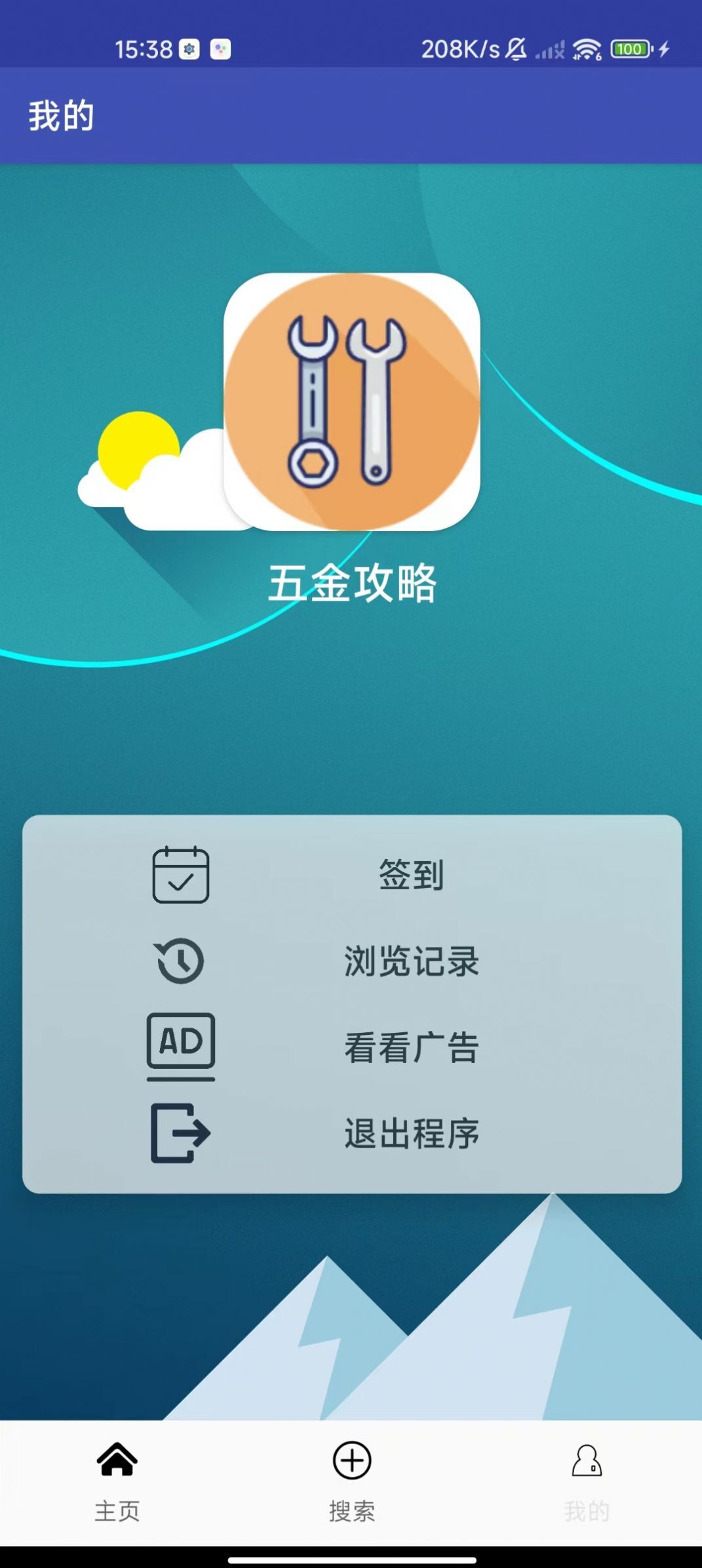This screenshot has height=1568, width=702.
Task: Tap 看看广告 to watch ads
Action: pos(410,1048)
